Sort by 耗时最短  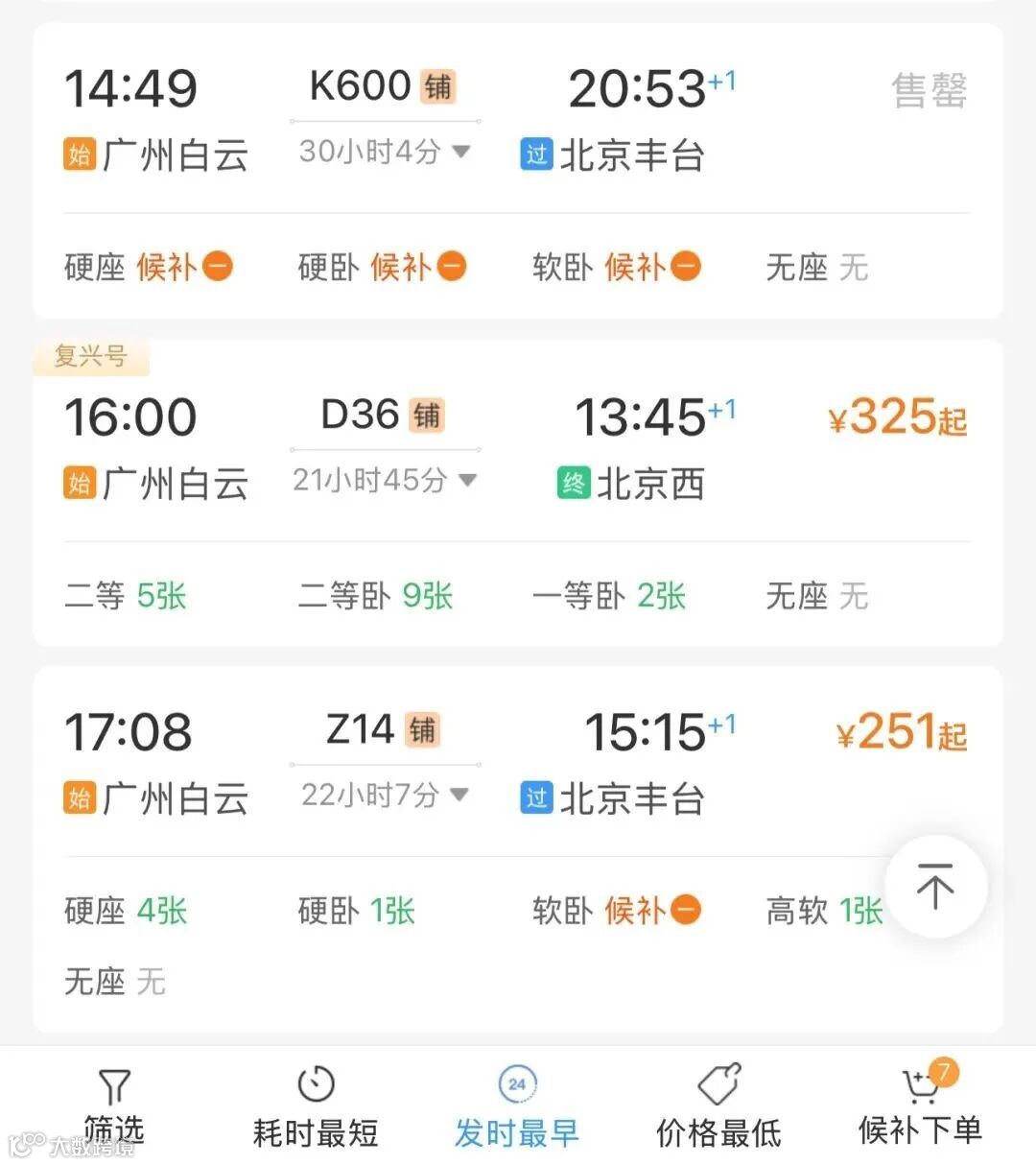(316, 1106)
